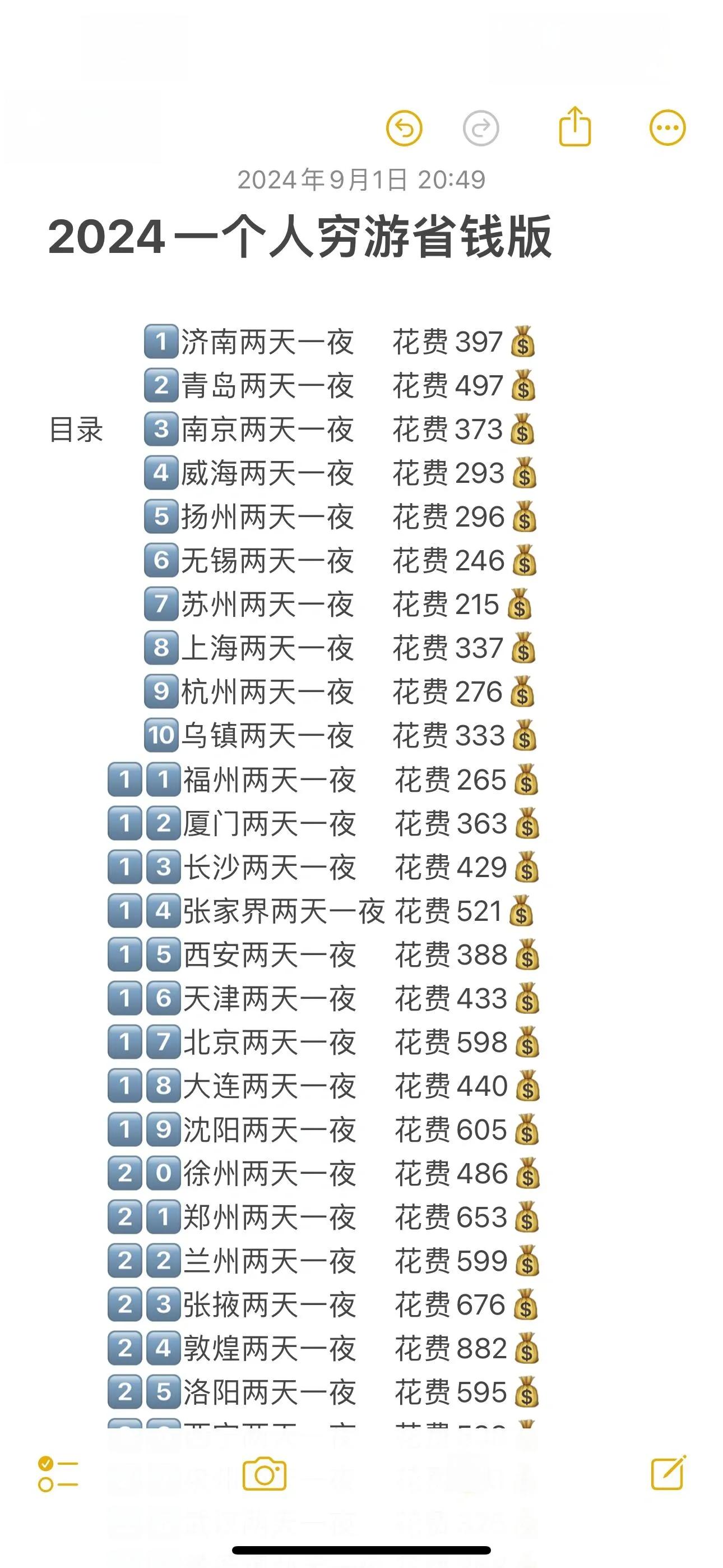The image size is (723, 1568).
Task: Open the more options menu
Action: [x=667, y=128]
